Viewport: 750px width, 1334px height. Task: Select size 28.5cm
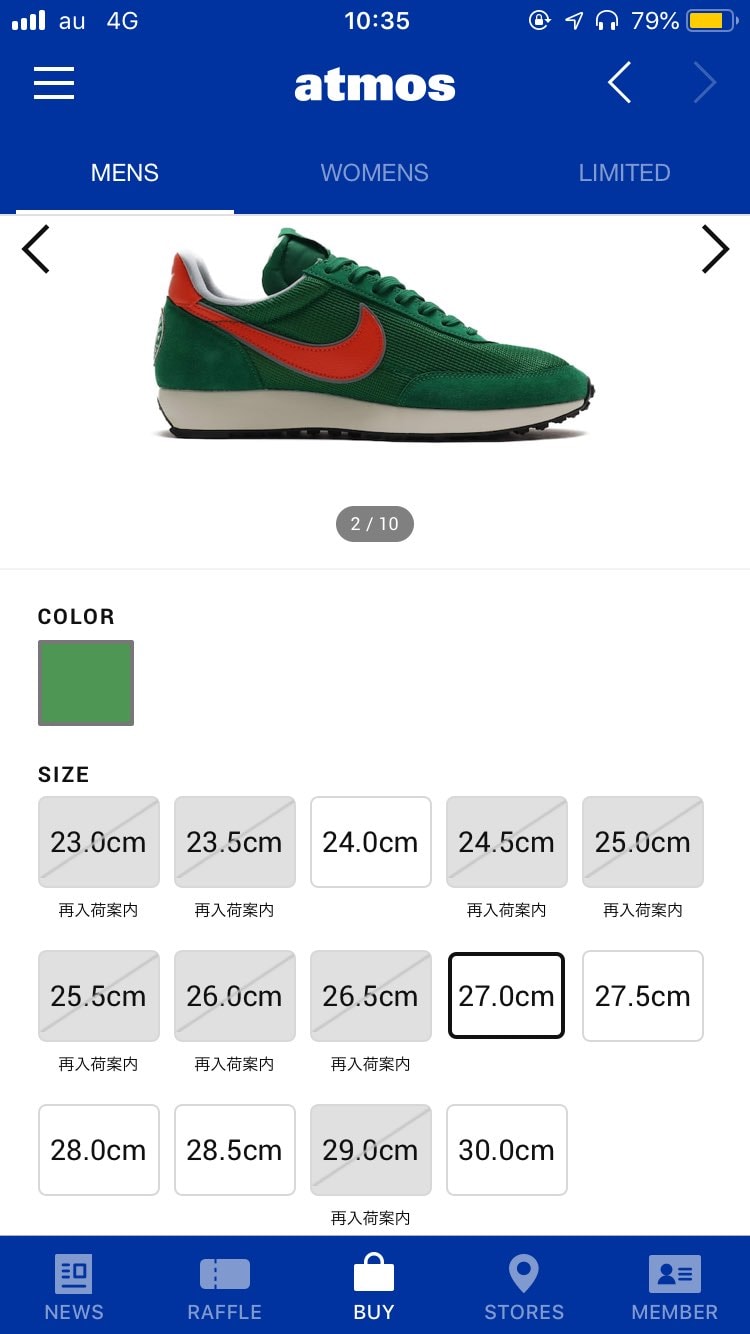point(234,1150)
